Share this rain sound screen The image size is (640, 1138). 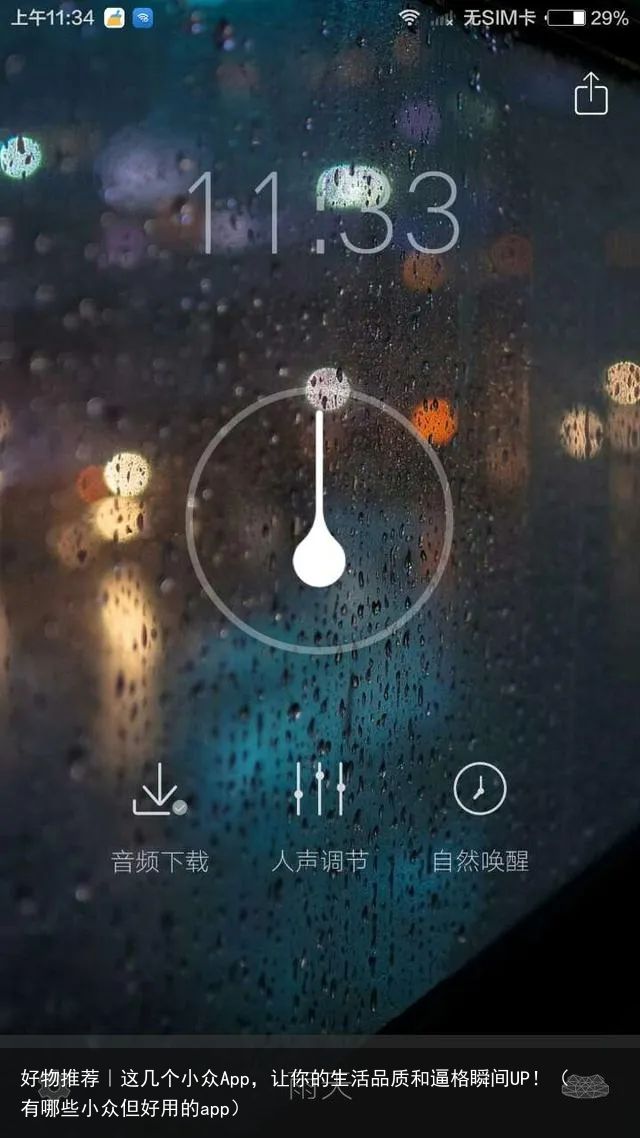point(591,94)
